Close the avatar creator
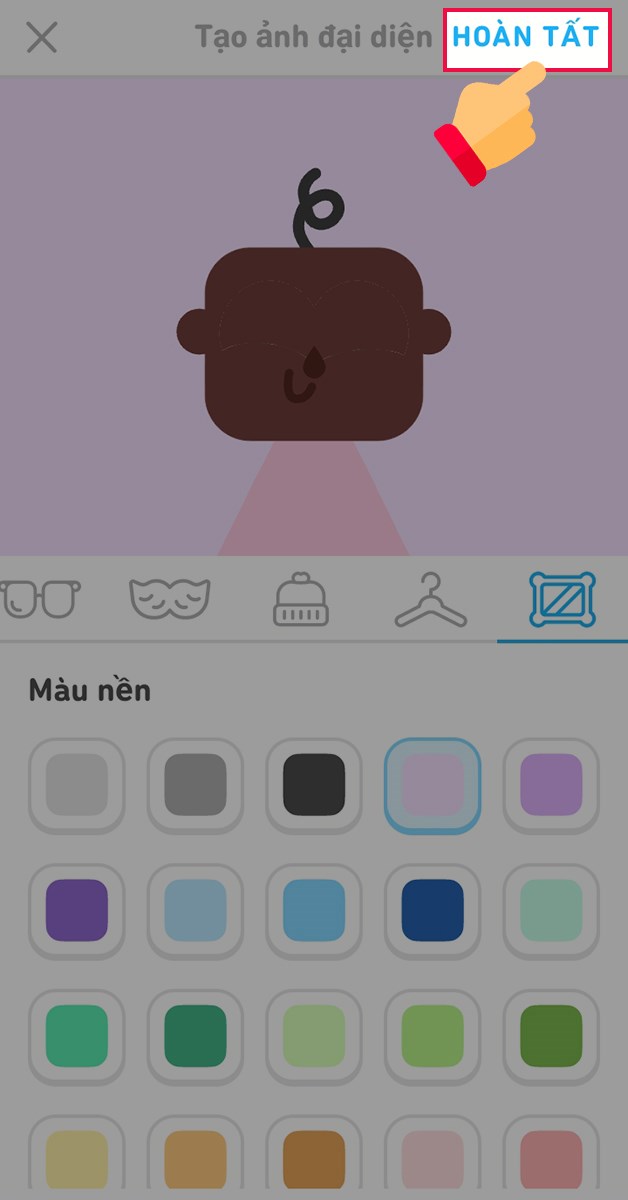 click(42, 38)
